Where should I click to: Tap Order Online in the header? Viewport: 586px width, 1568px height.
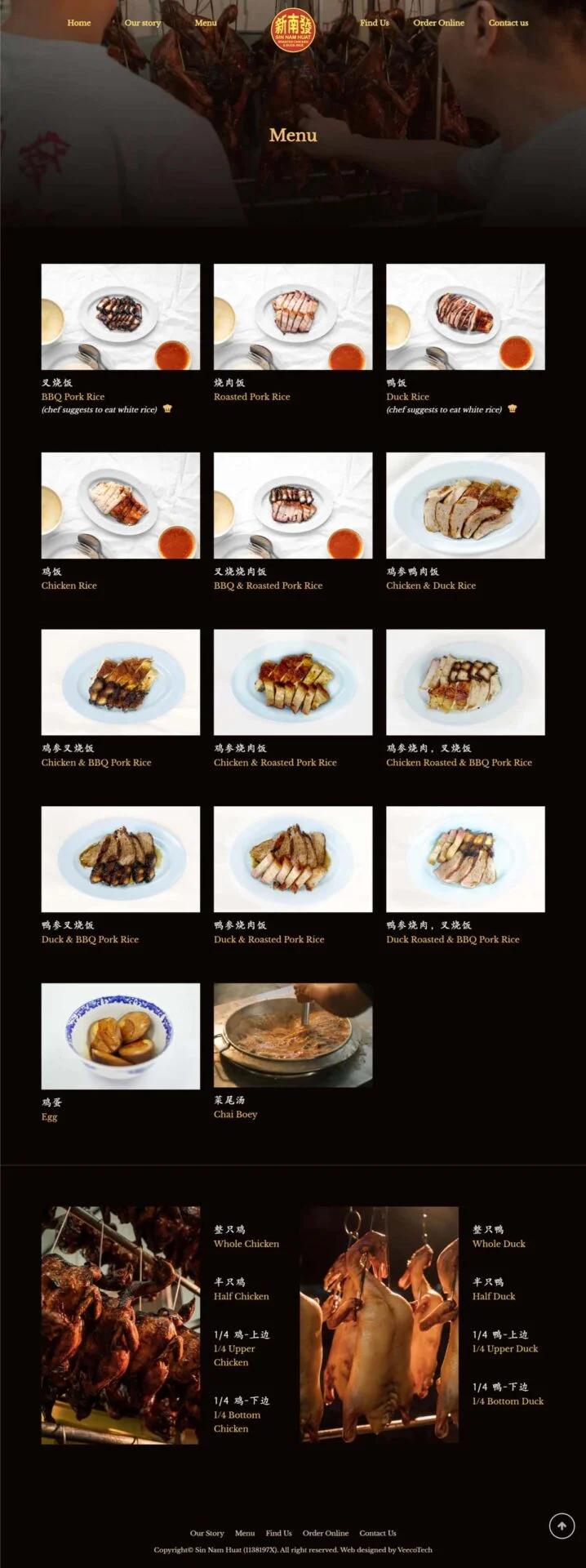438,23
